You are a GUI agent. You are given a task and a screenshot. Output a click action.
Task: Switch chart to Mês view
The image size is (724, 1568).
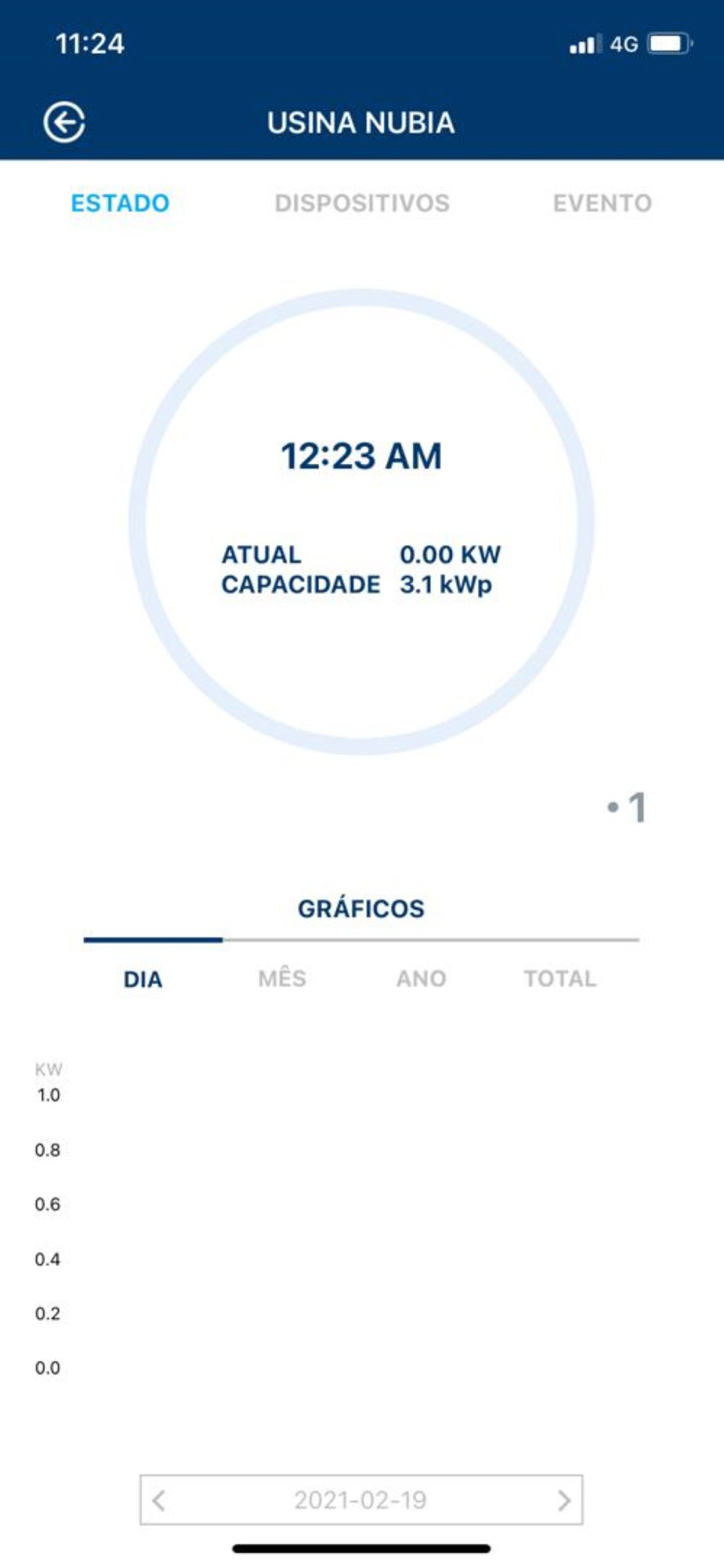pos(282,978)
